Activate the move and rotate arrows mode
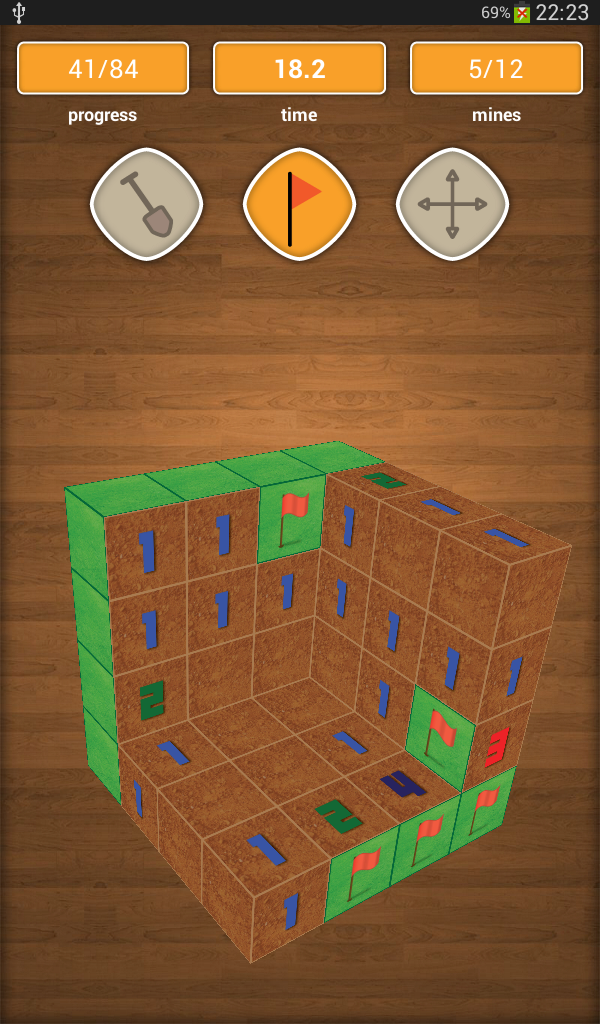The width and height of the screenshot is (600, 1024). [x=452, y=204]
